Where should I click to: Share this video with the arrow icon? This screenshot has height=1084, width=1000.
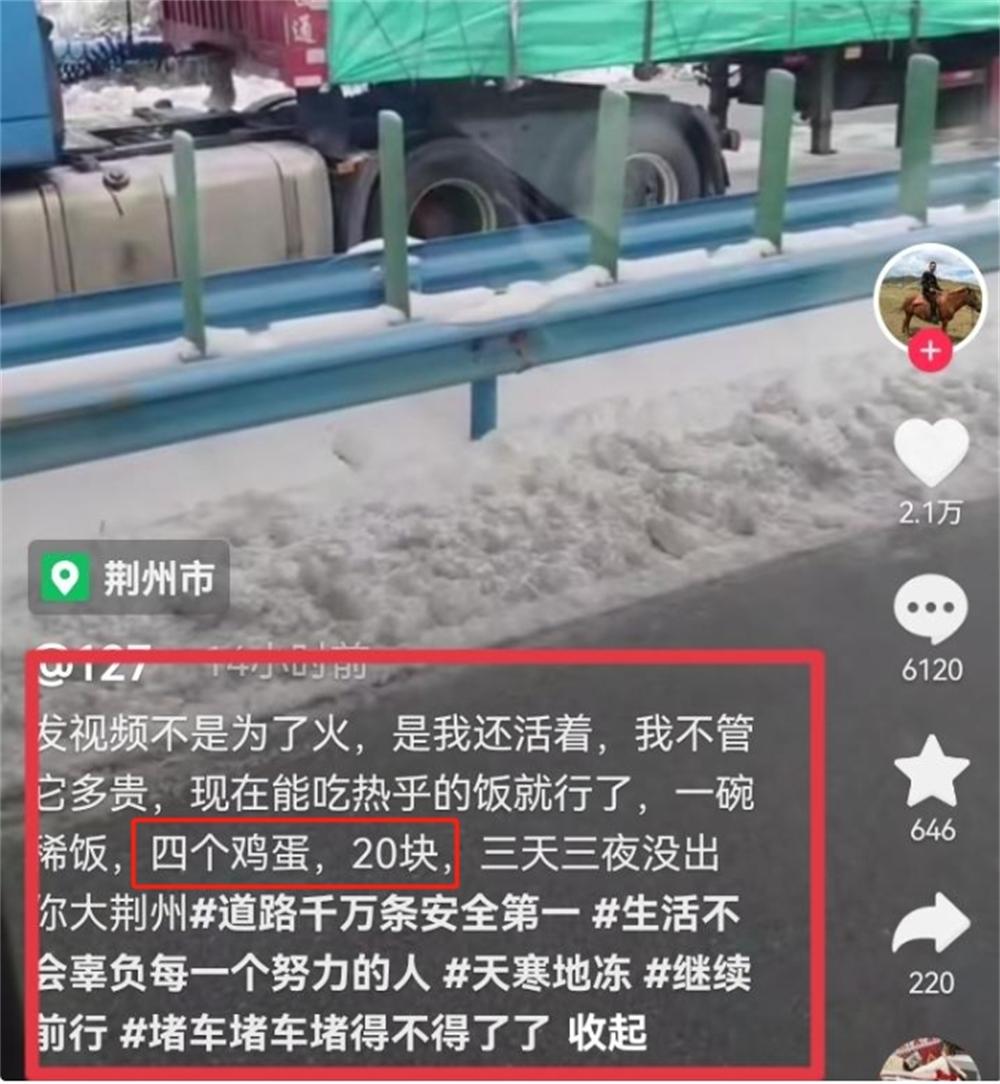931,925
